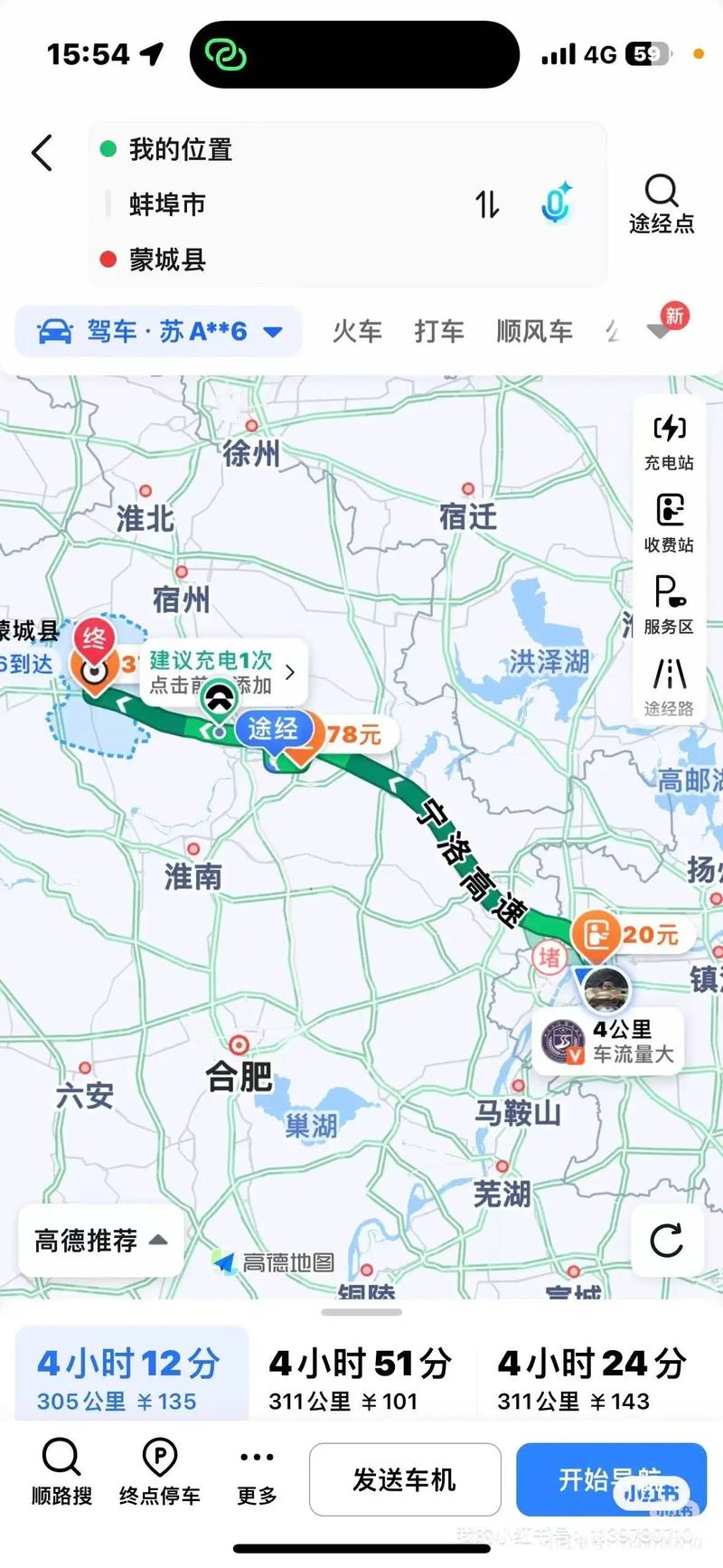Switch to the 打车 tab
The width and height of the screenshot is (723, 1568).
(x=439, y=331)
